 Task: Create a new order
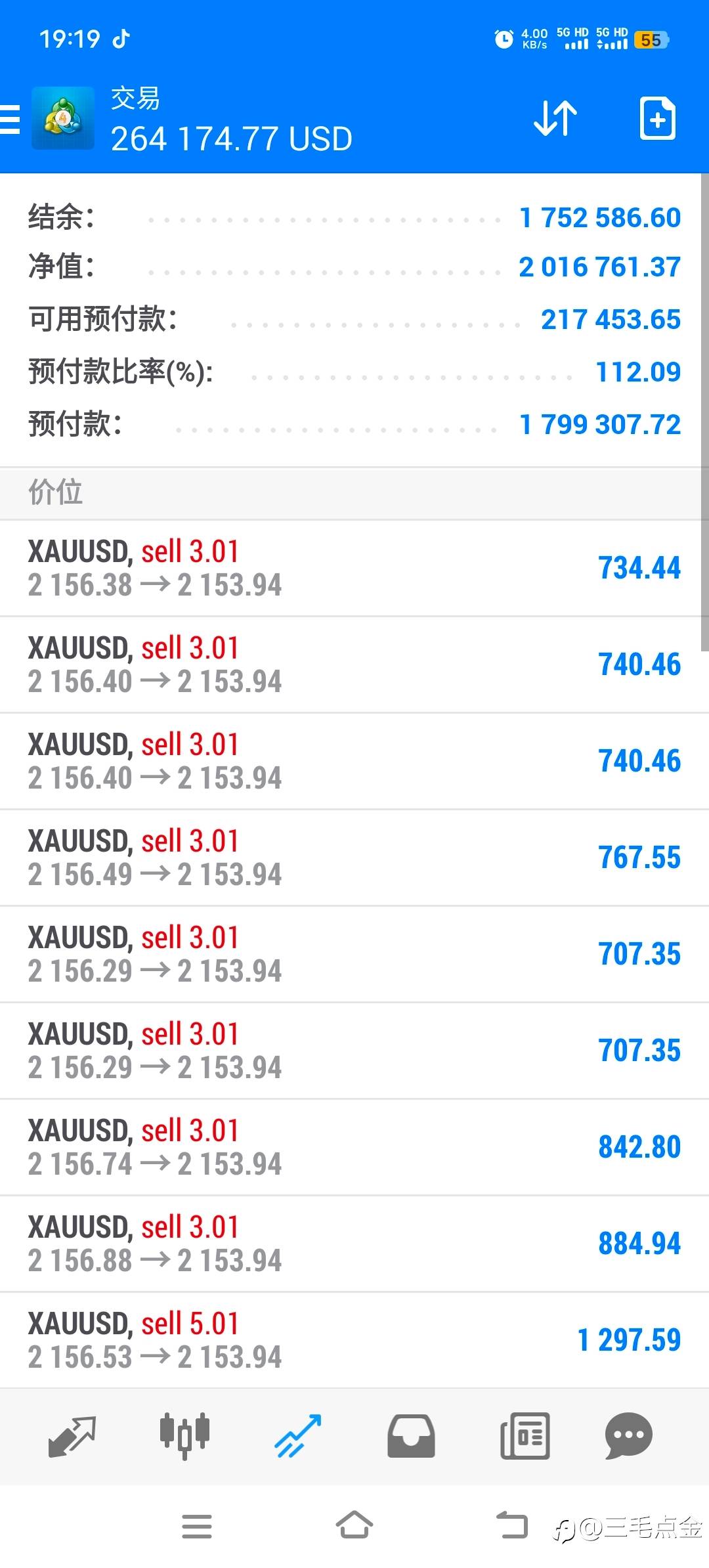(658, 118)
